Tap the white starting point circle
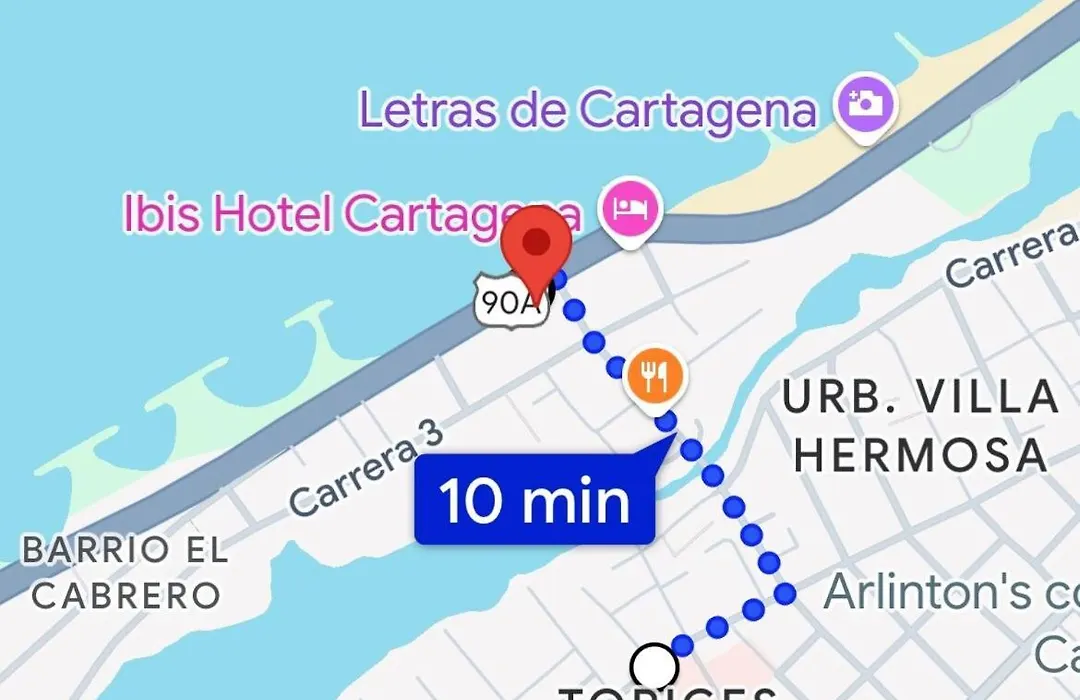 [654, 666]
